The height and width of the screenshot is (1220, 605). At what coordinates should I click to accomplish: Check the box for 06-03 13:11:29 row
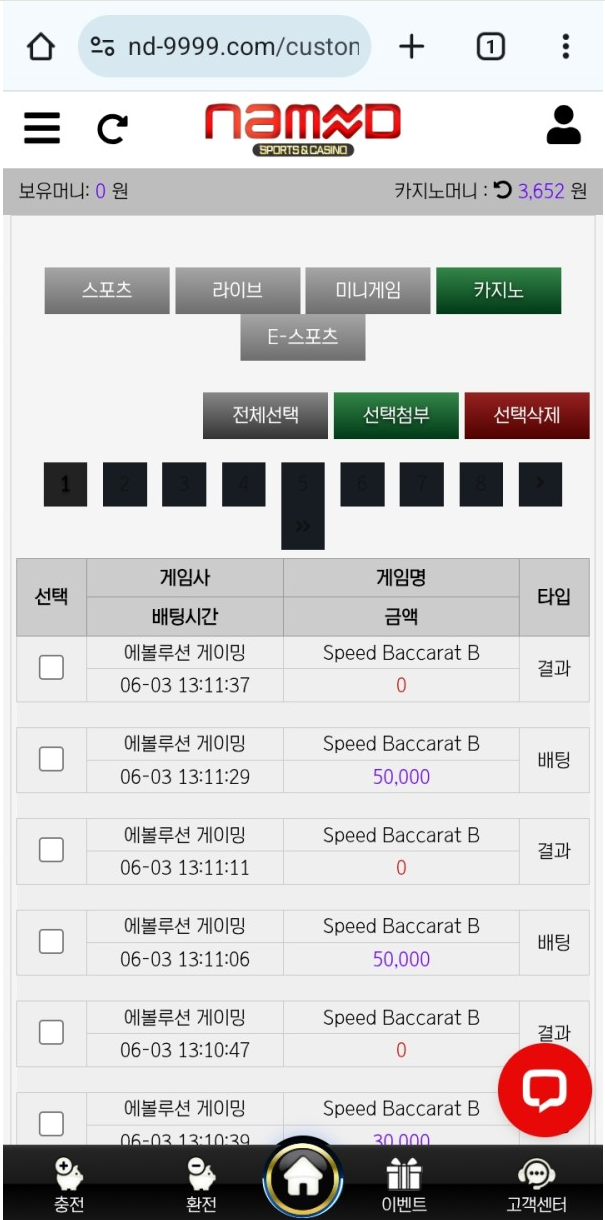tap(51, 759)
